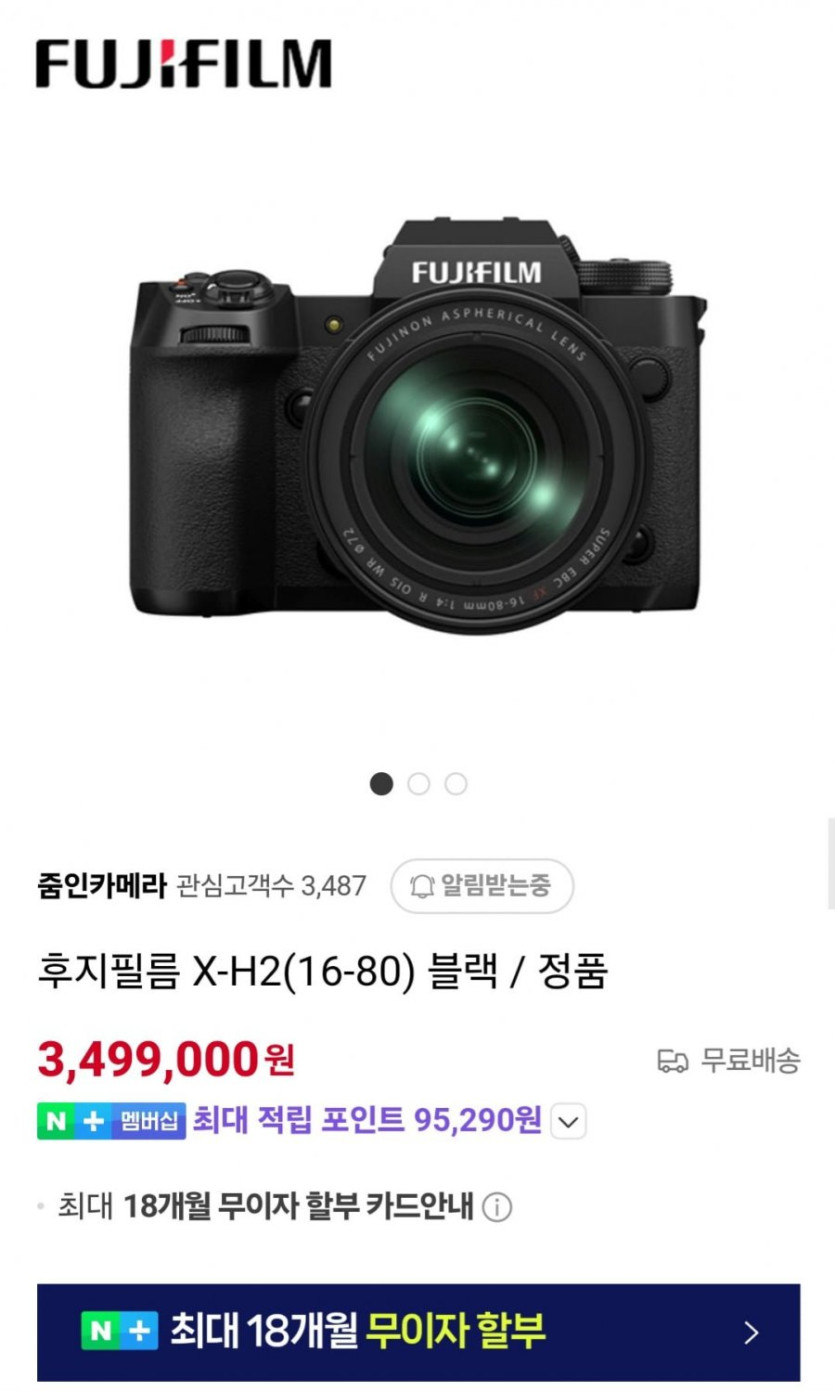The width and height of the screenshot is (835, 1391).
Task: Select the second image page indicator dot
Action: click(418, 784)
